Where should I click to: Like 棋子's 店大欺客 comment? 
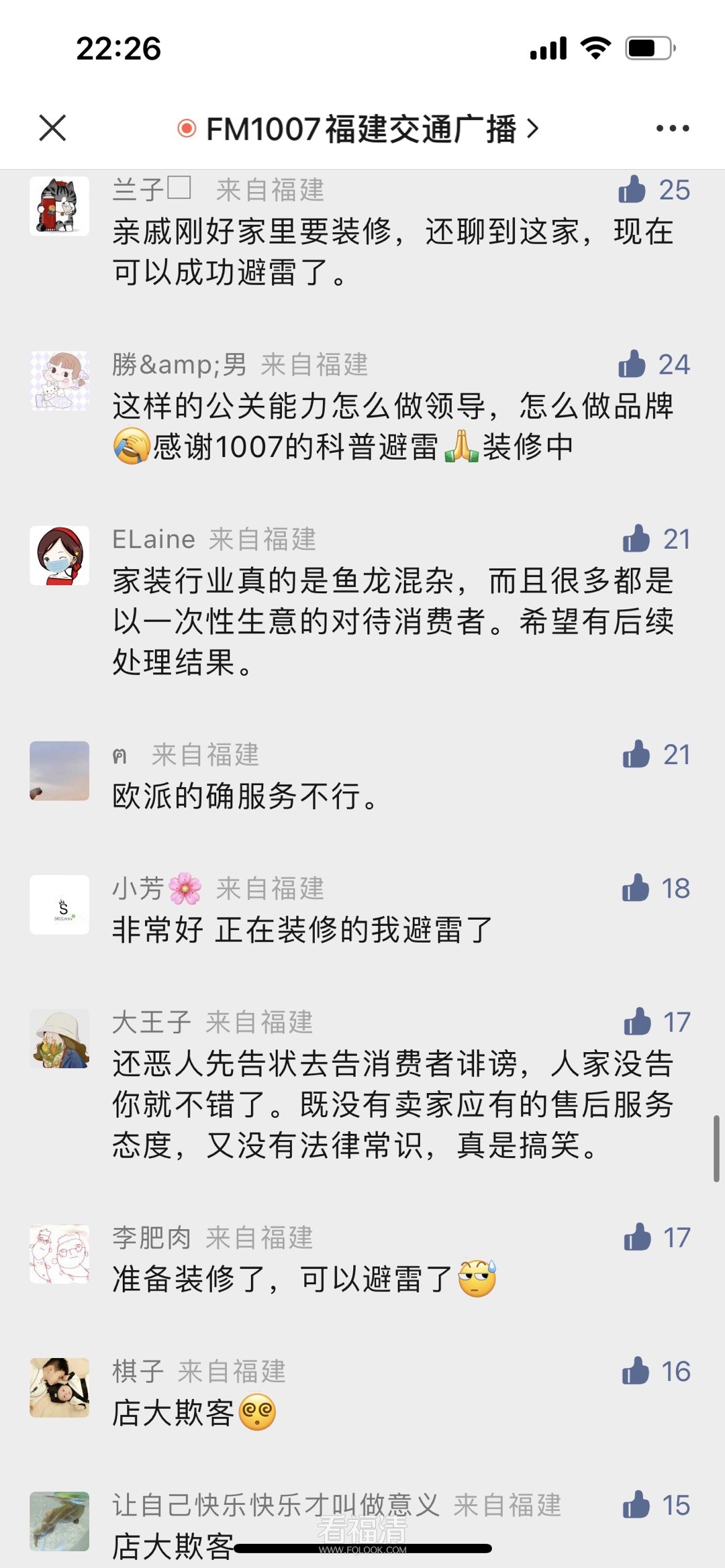pos(636,1371)
